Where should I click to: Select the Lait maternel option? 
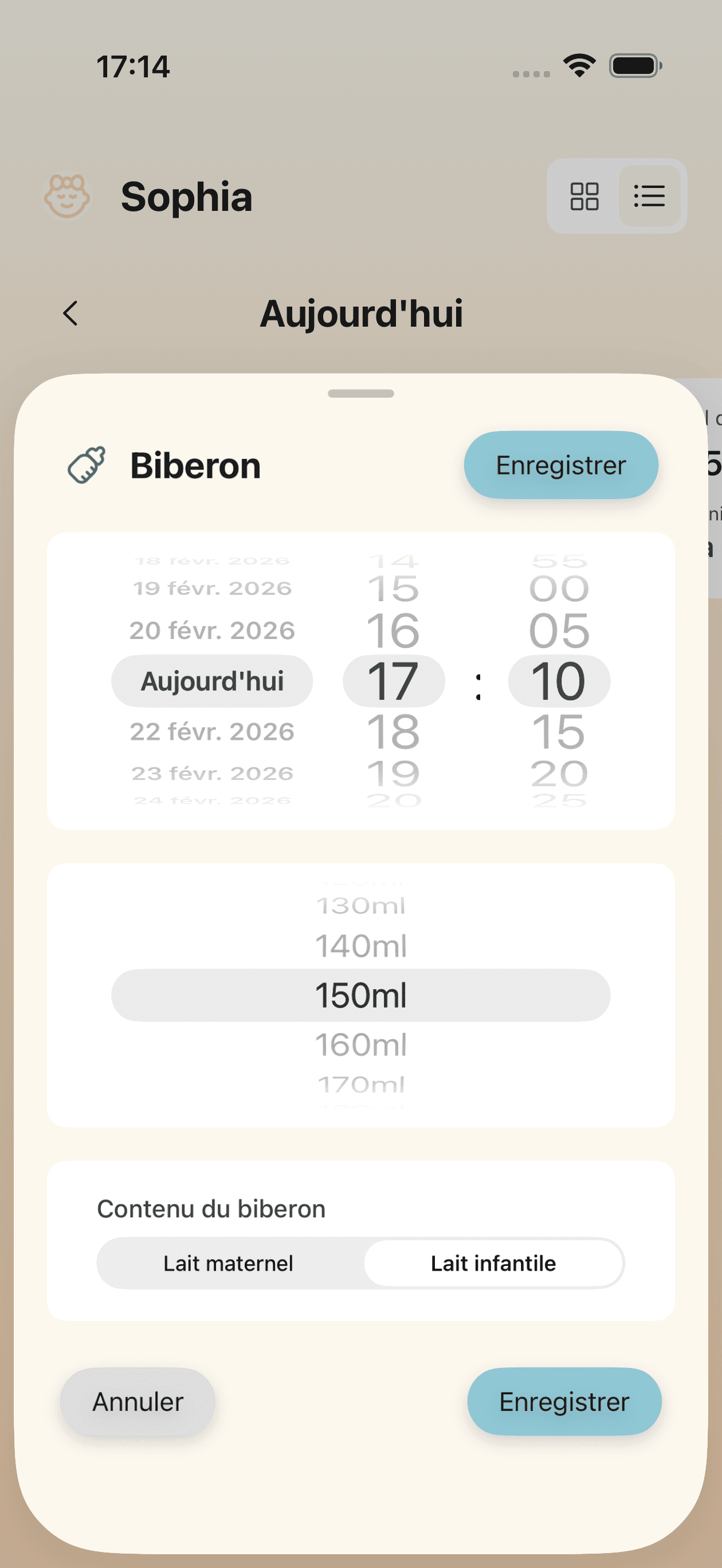[x=228, y=1263]
